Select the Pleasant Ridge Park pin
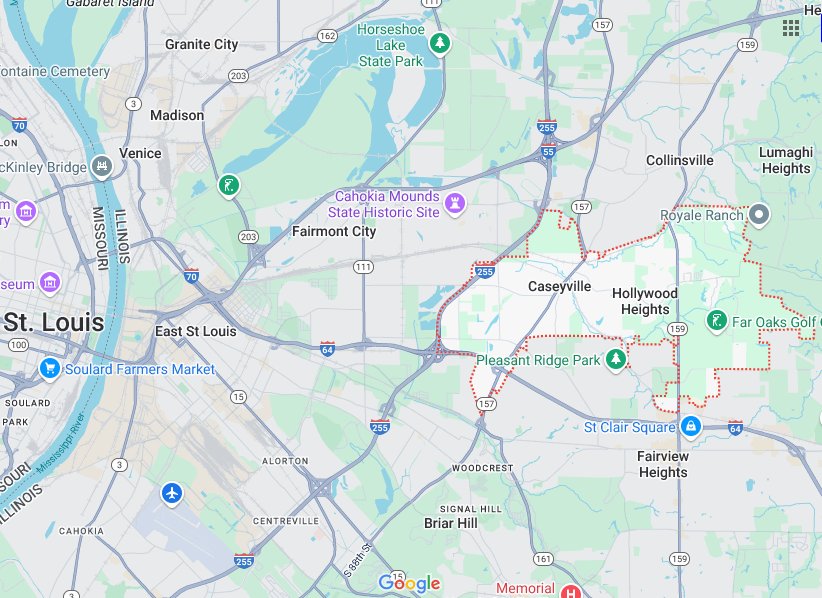 coord(618,358)
